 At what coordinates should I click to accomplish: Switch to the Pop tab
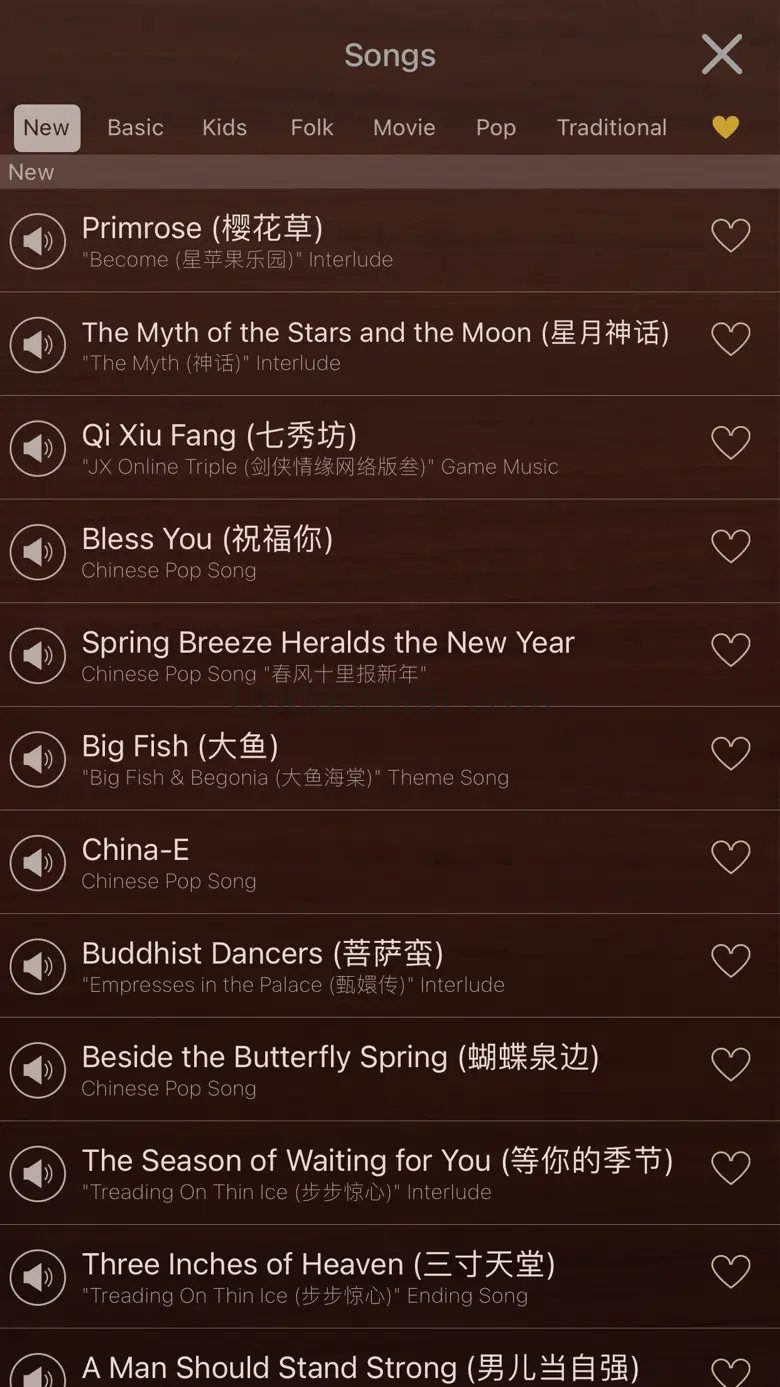click(x=496, y=128)
